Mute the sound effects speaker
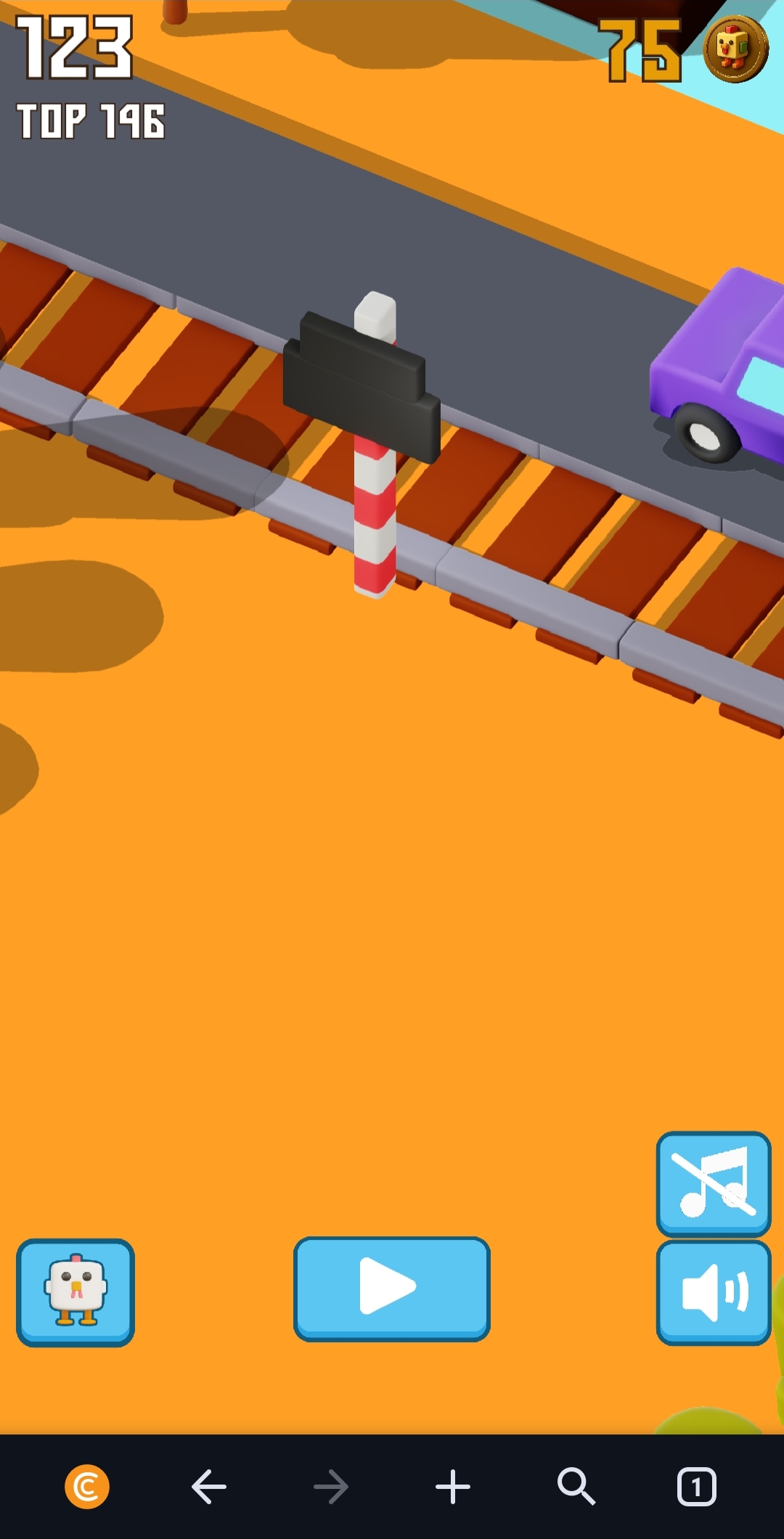Screen dimensions: 784x1539 [713, 1291]
